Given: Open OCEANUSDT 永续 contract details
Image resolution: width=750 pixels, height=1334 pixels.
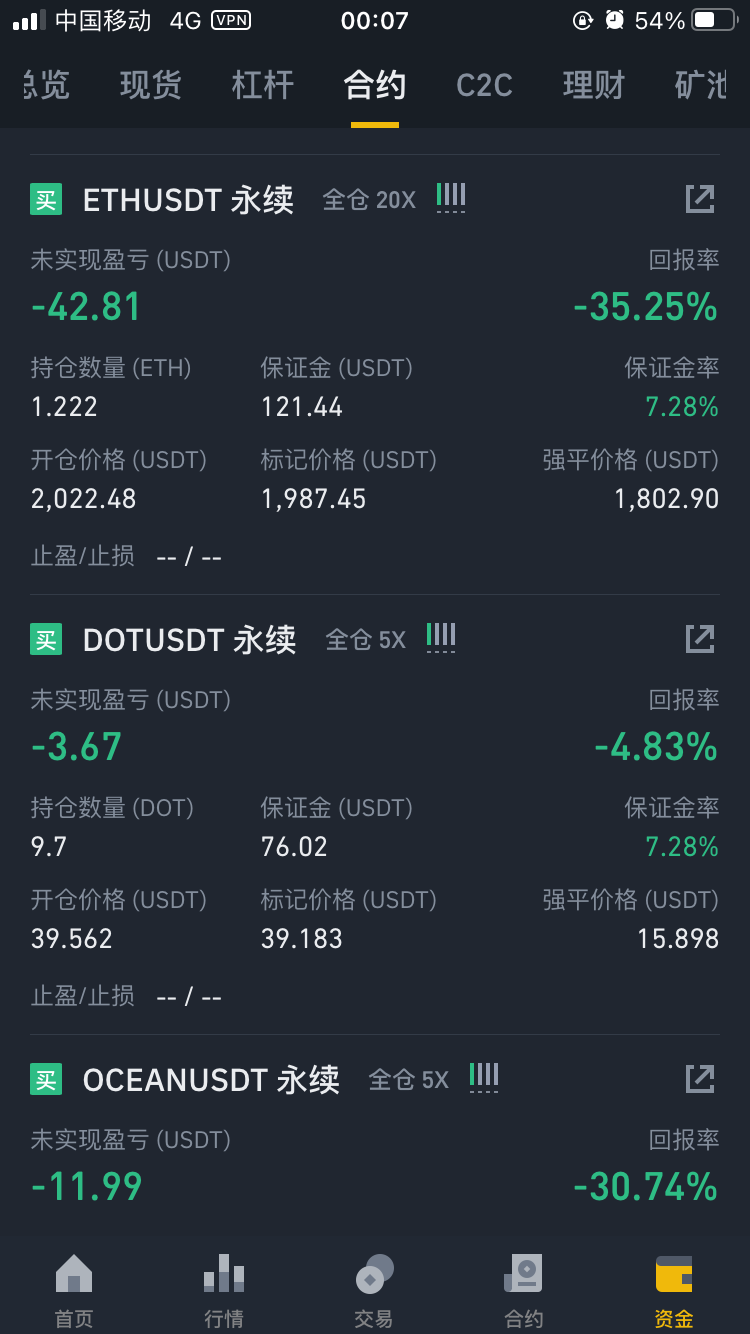Looking at the screenshot, I should coord(211,1080).
